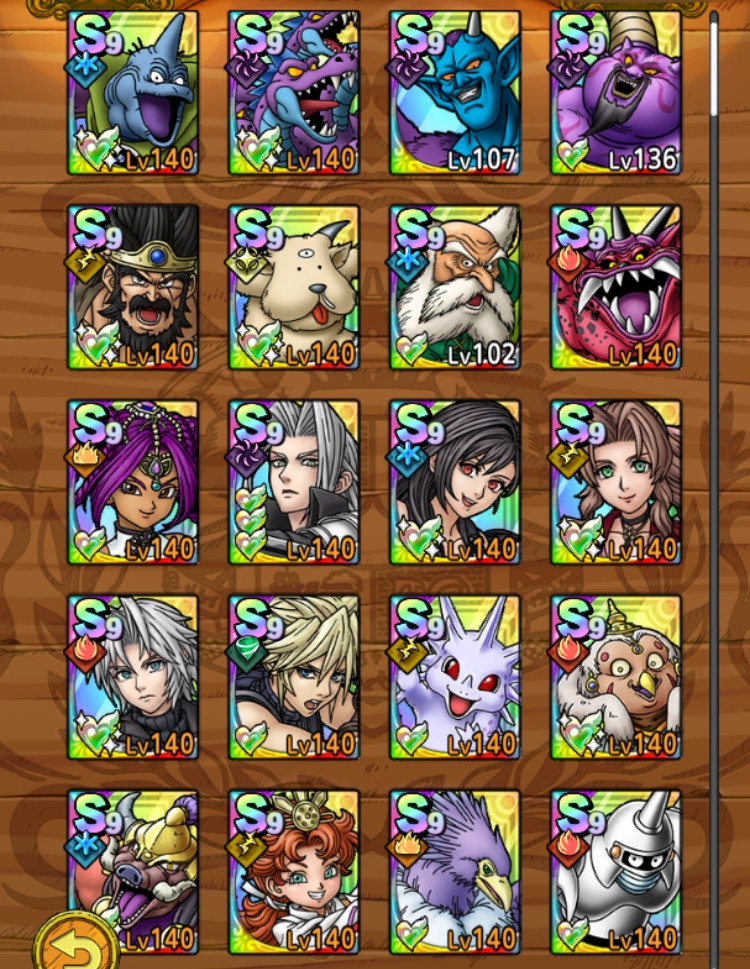Select the blue shark-headed monster card
The width and height of the screenshot is (750, 969).
coord(133,92)
